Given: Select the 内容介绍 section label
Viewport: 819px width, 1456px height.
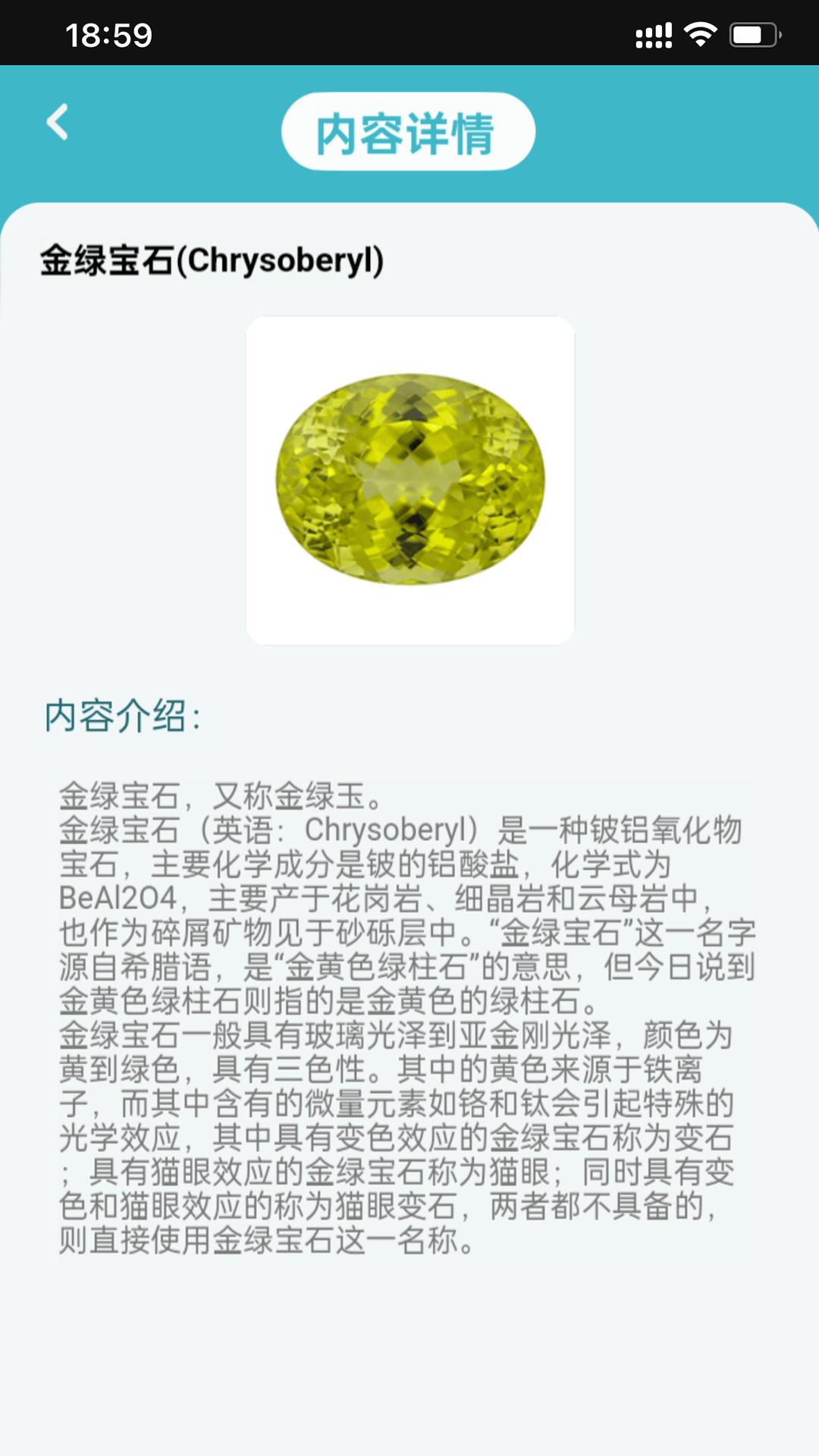Looking at the screenshot, I should 125,717.
